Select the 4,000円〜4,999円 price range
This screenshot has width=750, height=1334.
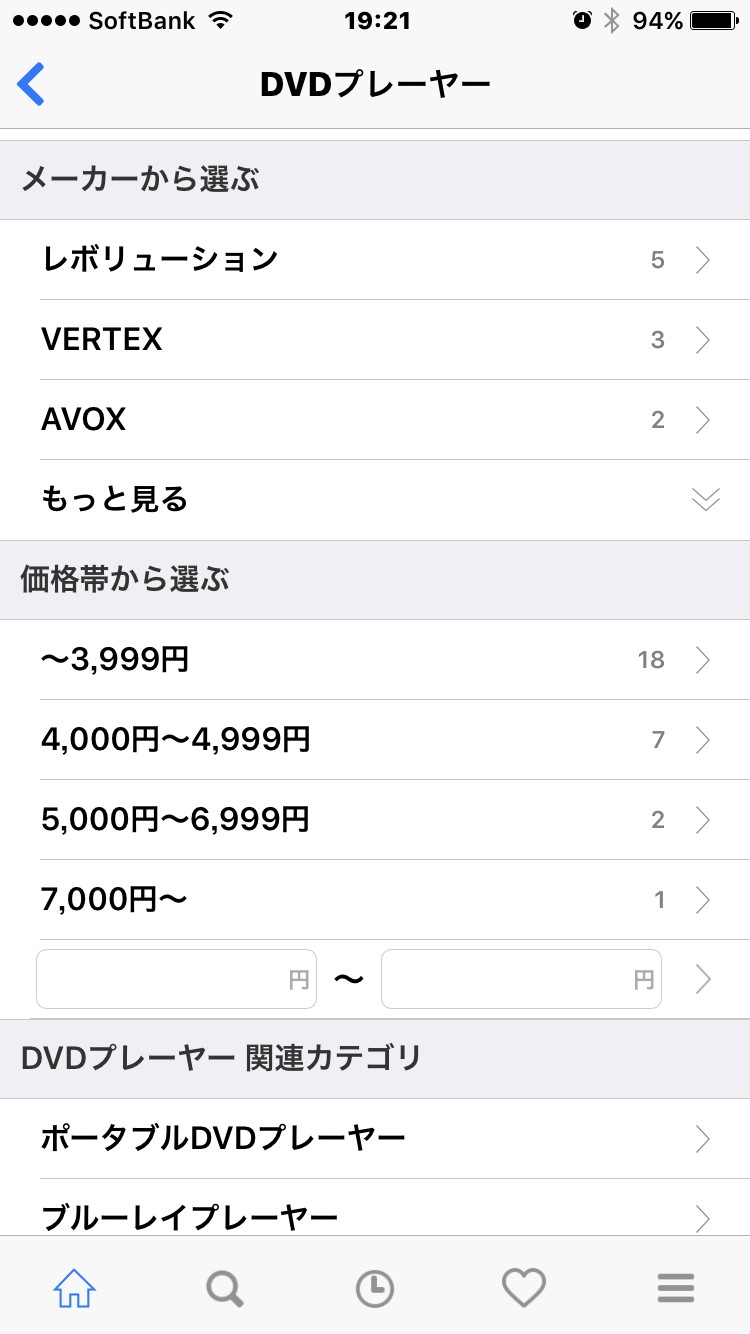pos(375,740)
